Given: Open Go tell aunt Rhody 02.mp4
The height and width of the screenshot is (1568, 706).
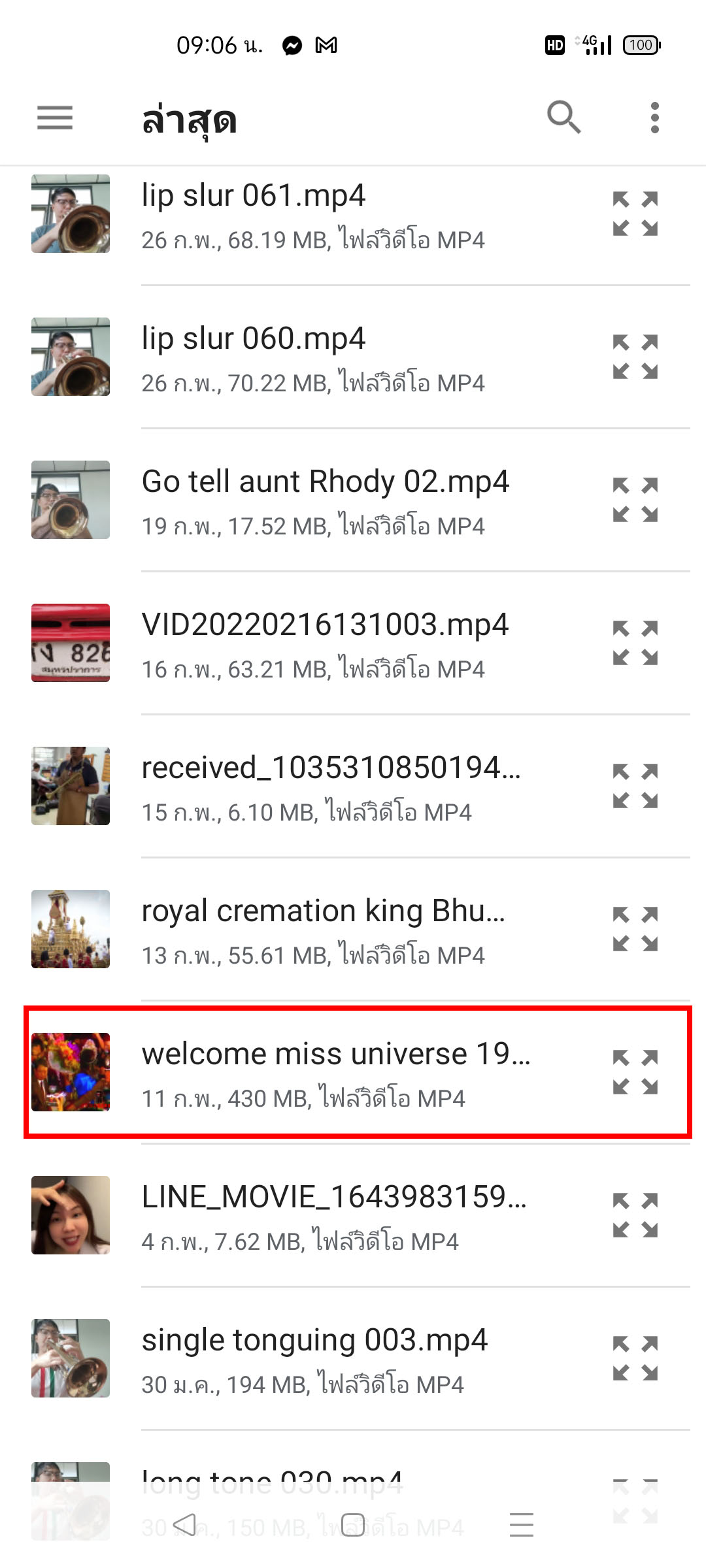Looking at the screenshot, I should pyautogui.click(x=353, y=500).
